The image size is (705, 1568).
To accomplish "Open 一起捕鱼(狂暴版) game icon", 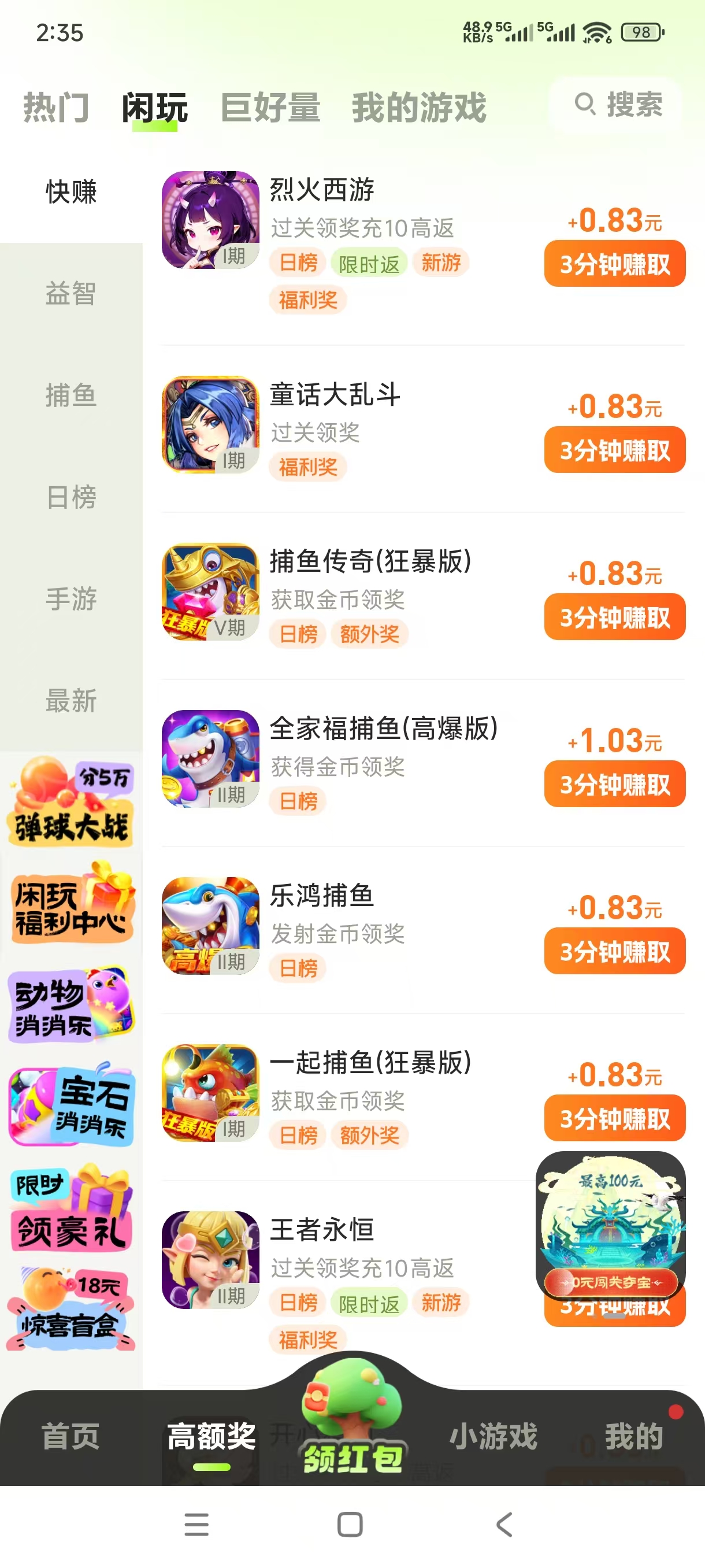I will [x=210, y=1093].
